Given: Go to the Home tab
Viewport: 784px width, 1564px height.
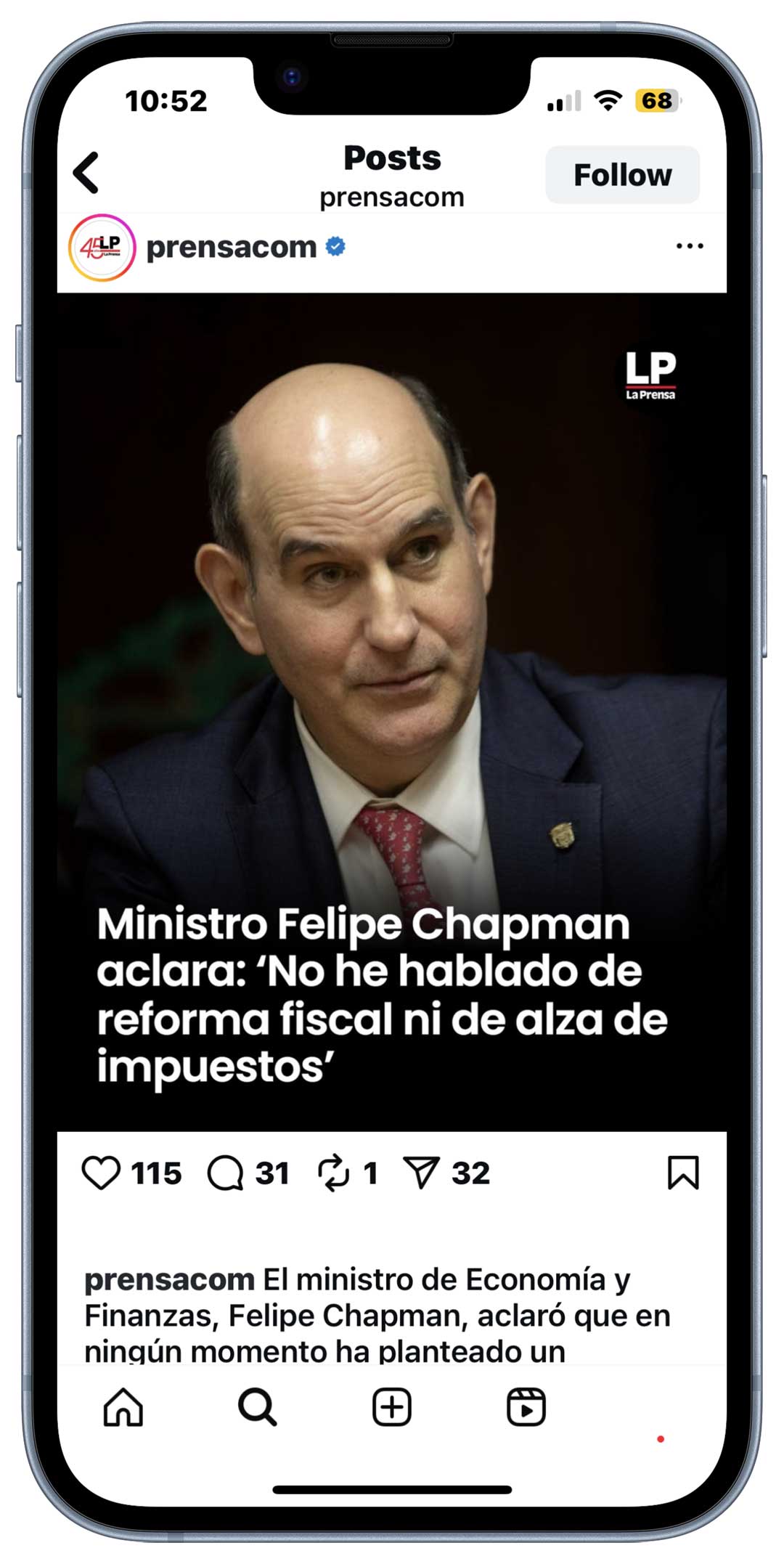Looking at the screenshot, I should [123, 1407].
